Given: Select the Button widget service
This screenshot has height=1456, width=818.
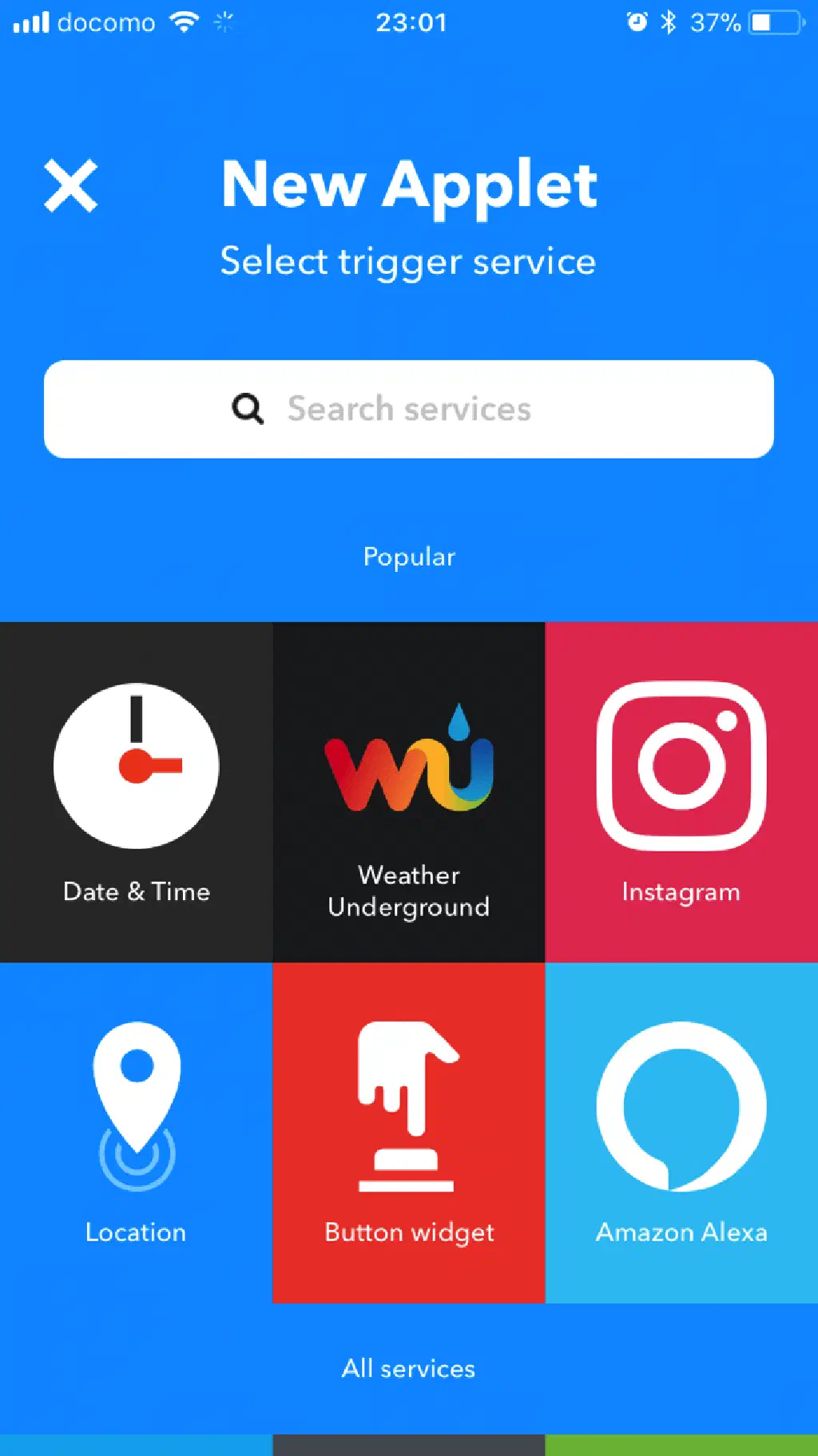Looking at the screenshot, I should point(409,1133).
